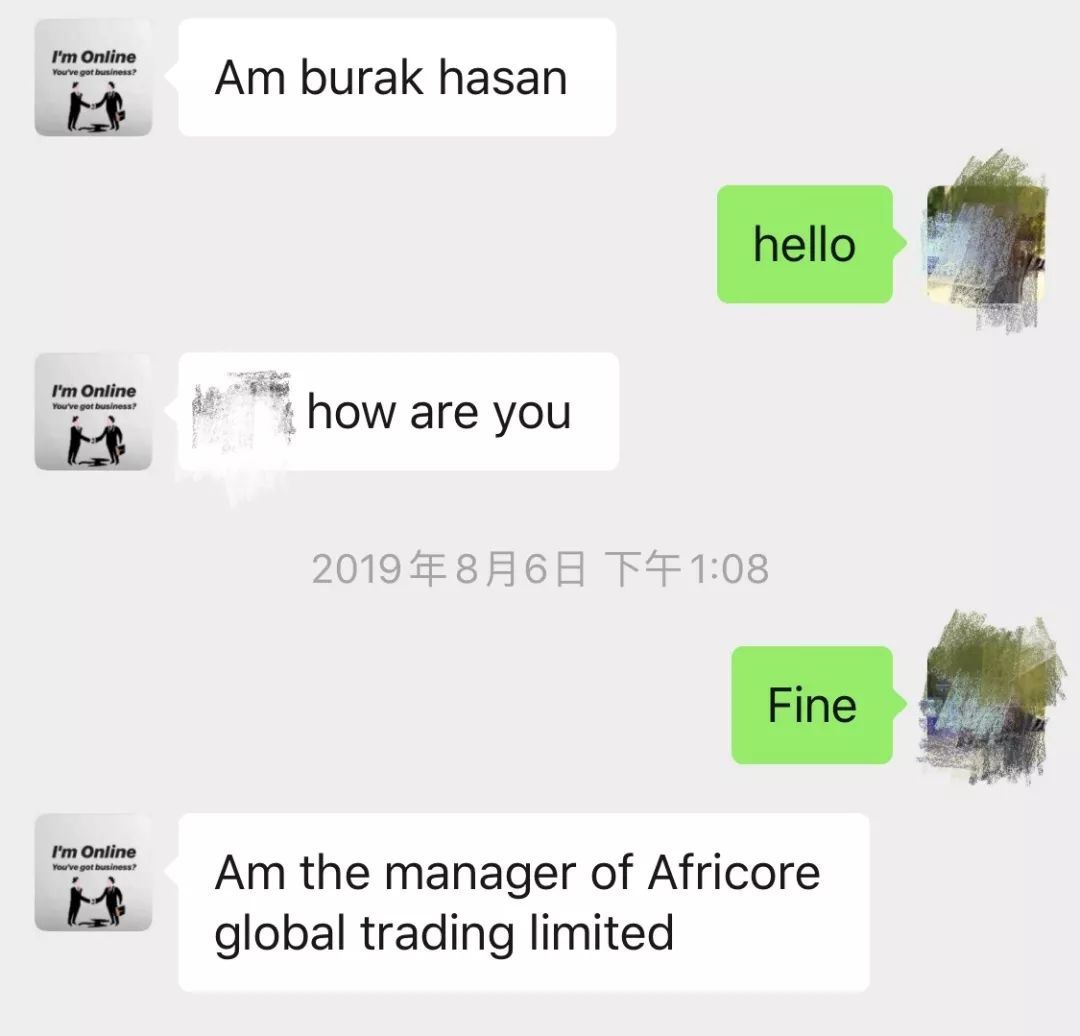
Task: Tap own avatar beside 'hello' message
Action: pyautogui.click(x=986, y=243)
